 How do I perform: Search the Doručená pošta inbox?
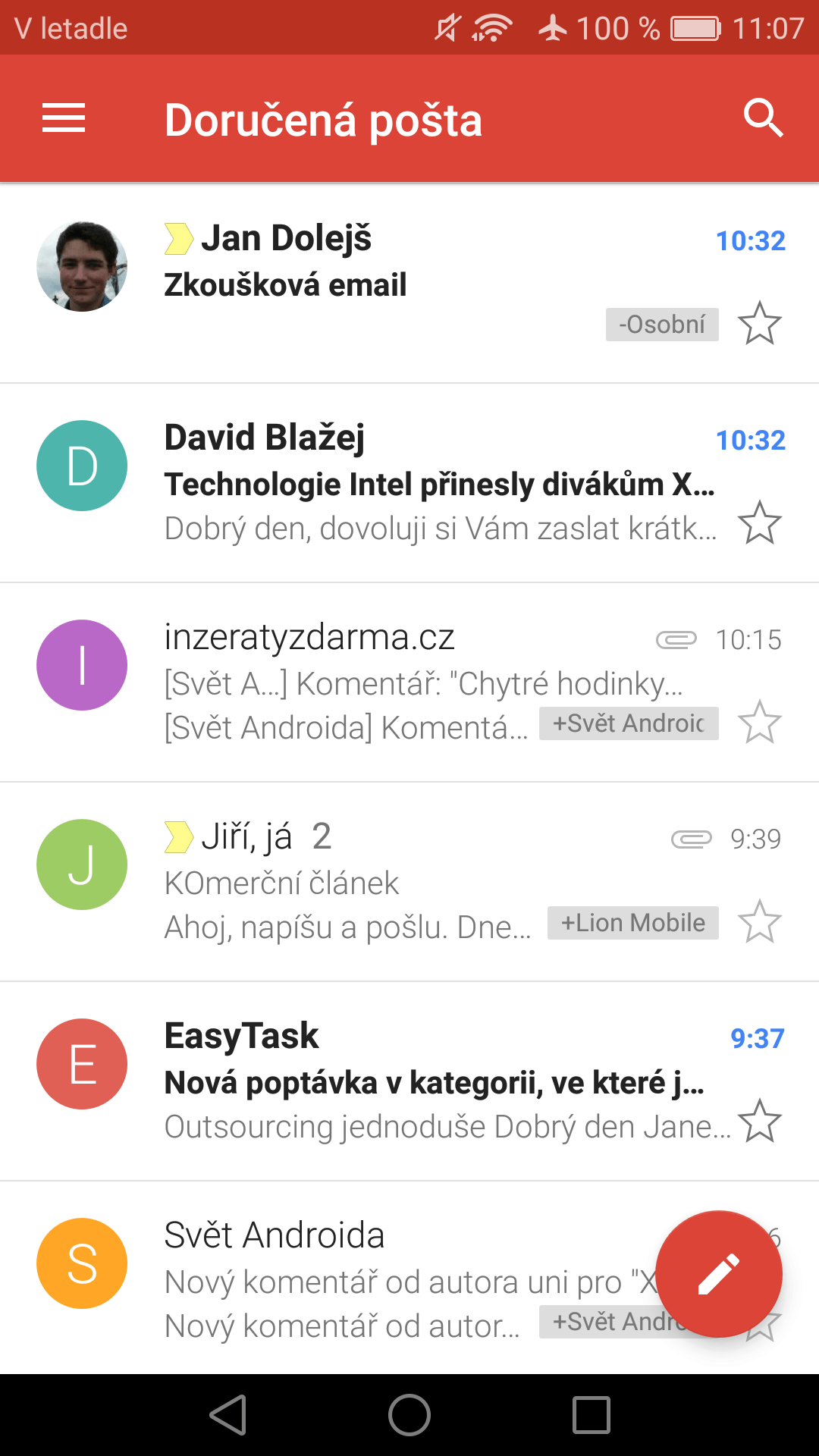pos(762,118)
